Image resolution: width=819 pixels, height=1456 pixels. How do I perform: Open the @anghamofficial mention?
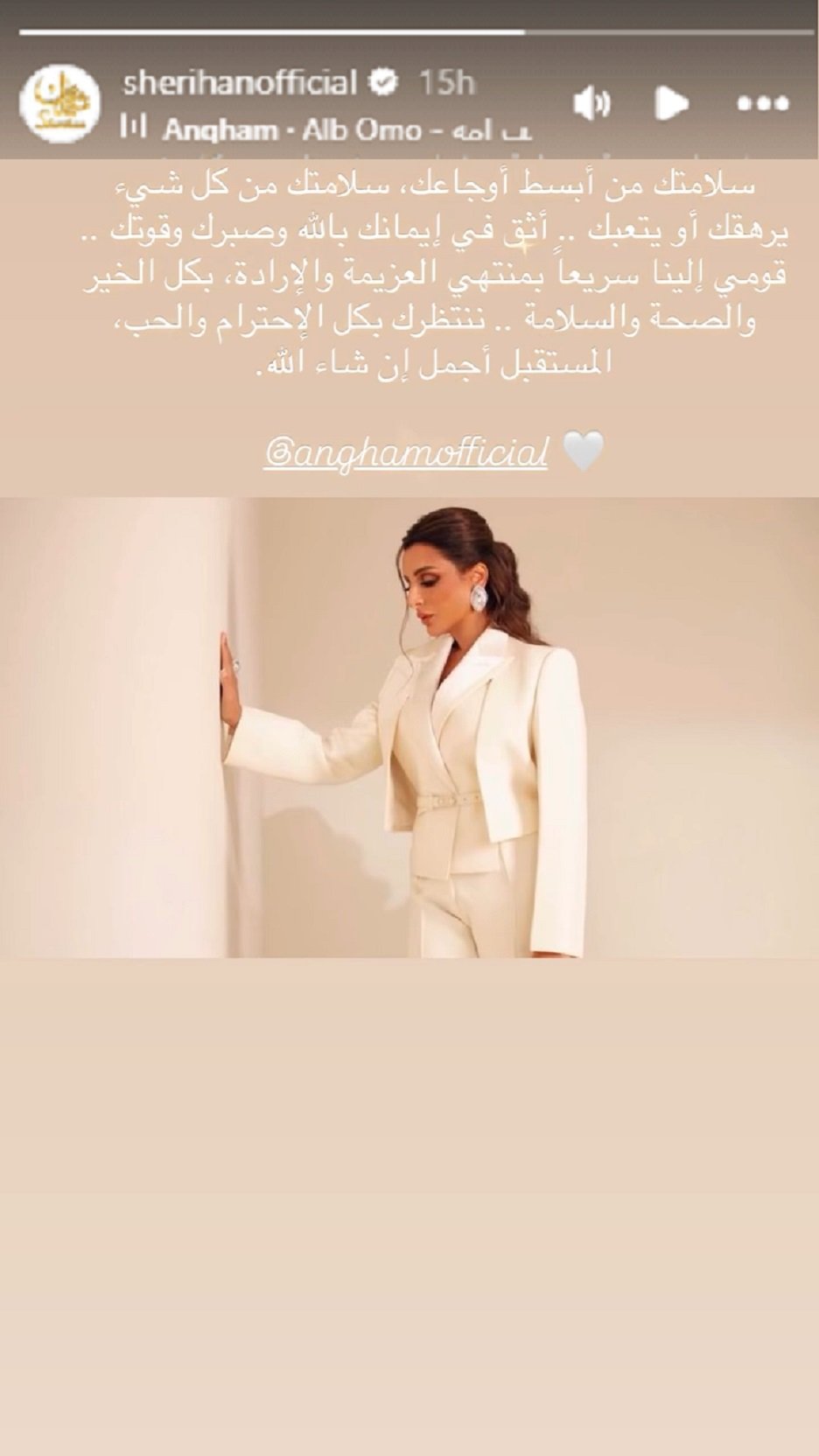click(407, 452)
